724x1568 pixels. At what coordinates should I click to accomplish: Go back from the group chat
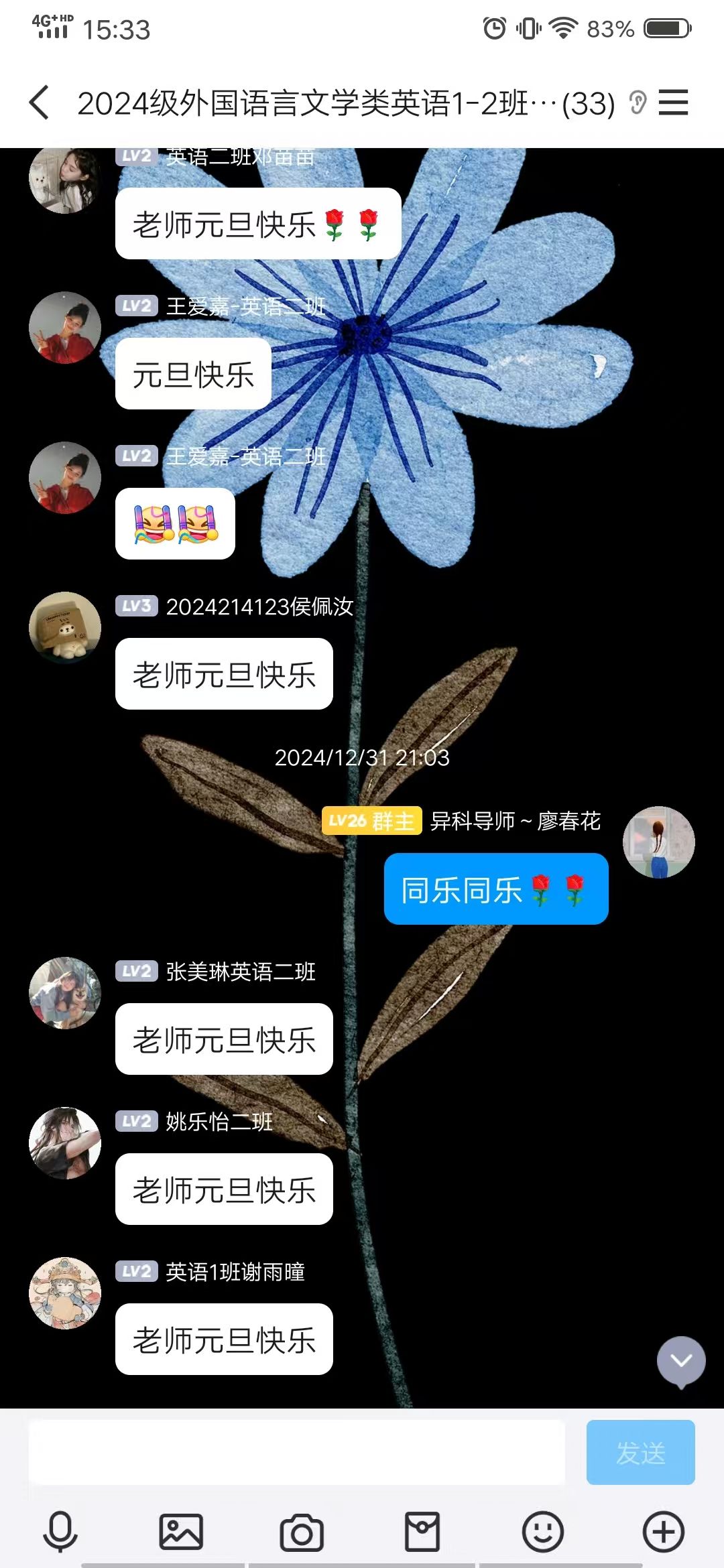pos(40,103)
